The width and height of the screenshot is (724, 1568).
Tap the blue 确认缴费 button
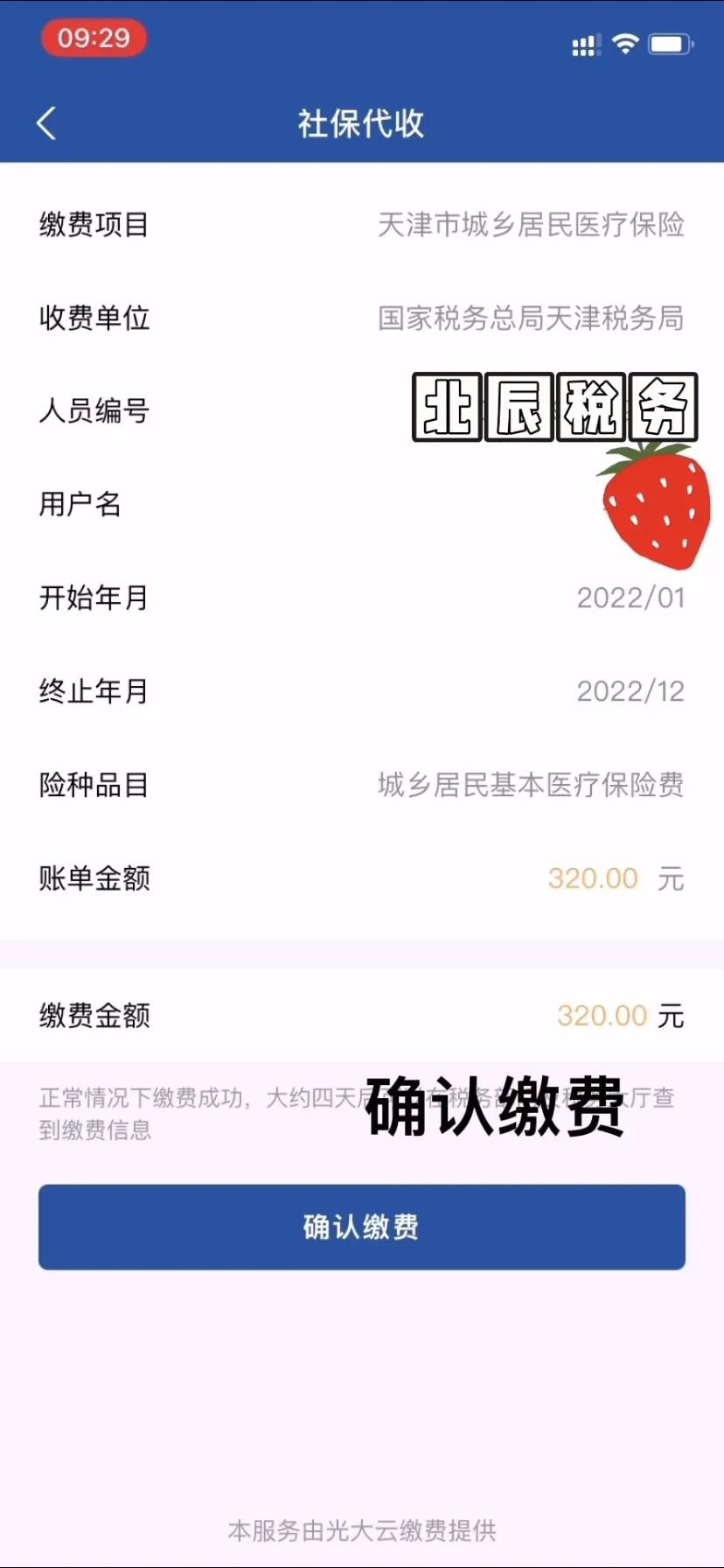(361, 1226)
